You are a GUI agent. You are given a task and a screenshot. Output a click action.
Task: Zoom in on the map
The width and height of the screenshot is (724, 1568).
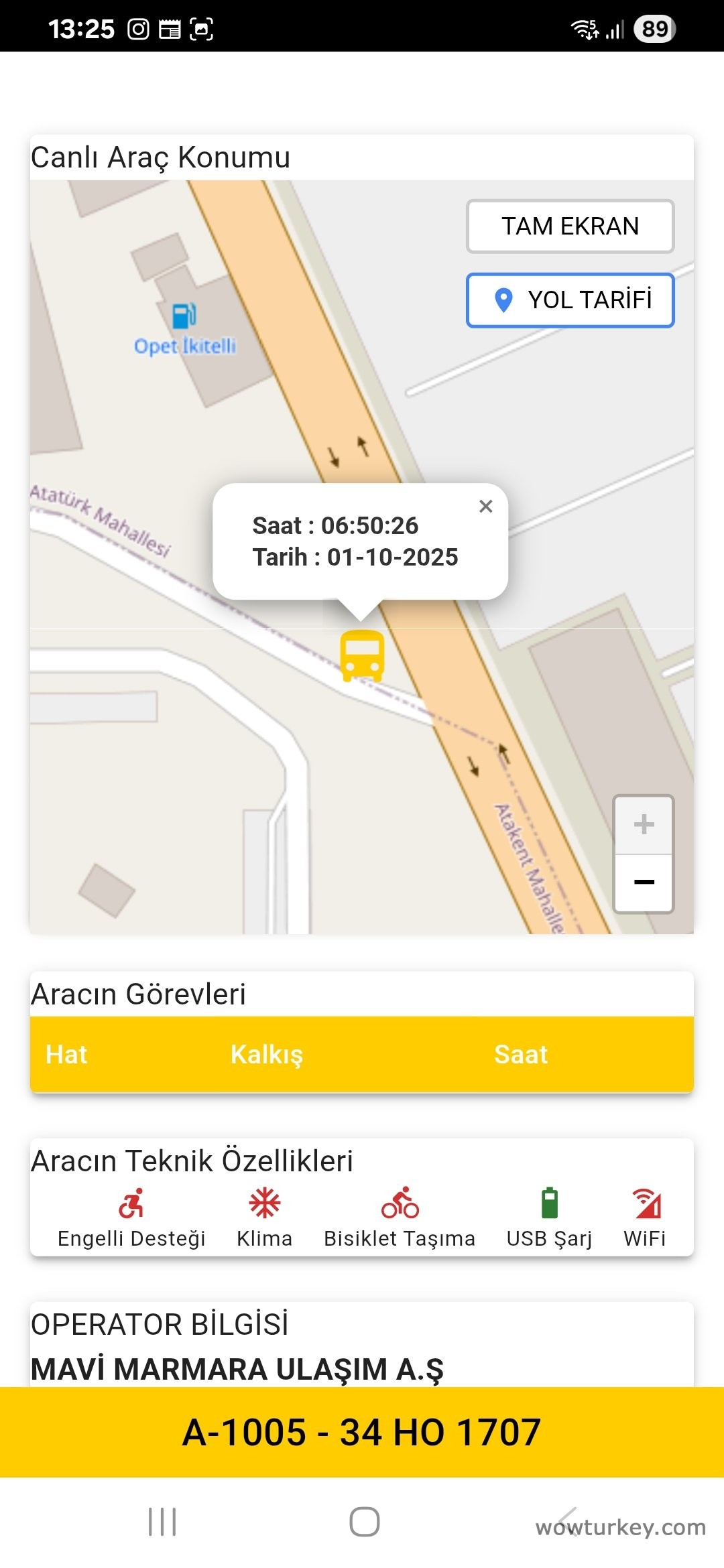coord(644,825)
